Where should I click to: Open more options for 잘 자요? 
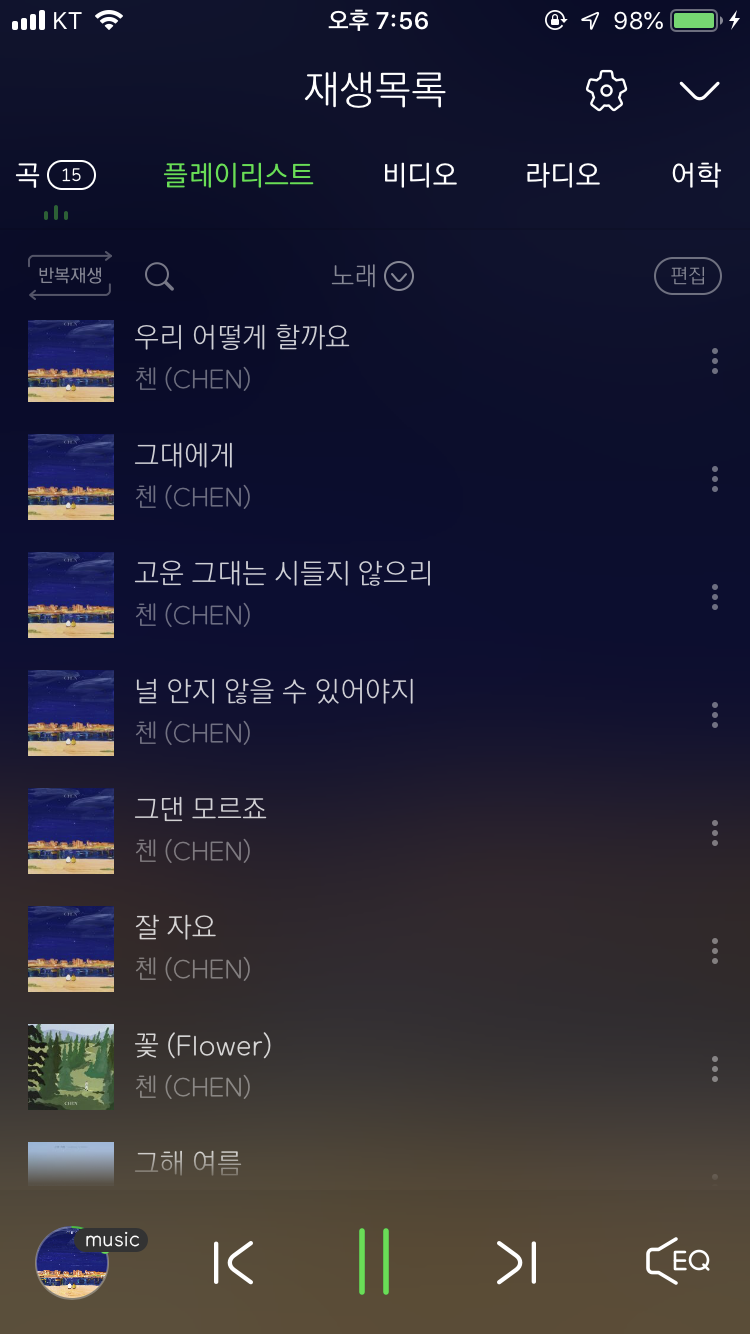[714, 951]
